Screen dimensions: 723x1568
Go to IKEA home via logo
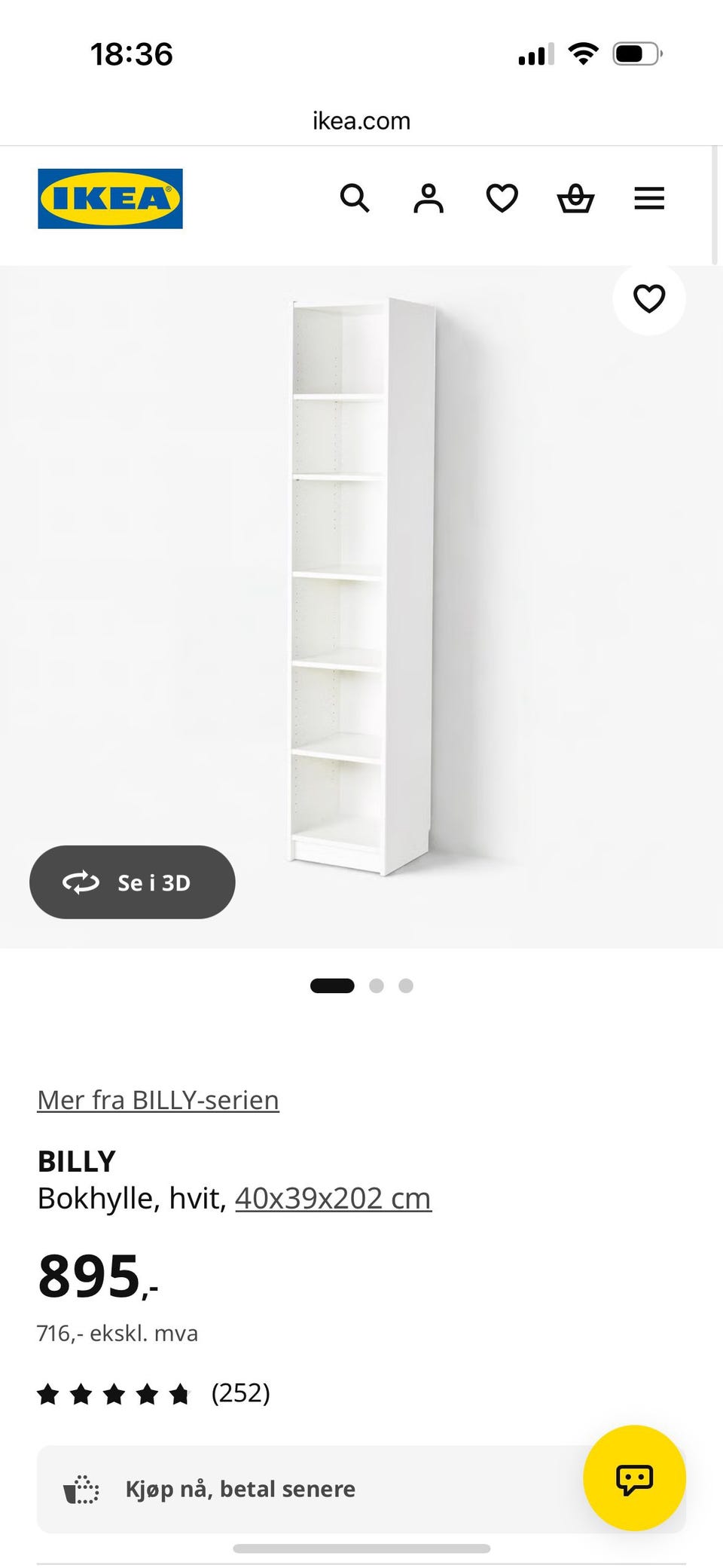(x=110, y=199)
